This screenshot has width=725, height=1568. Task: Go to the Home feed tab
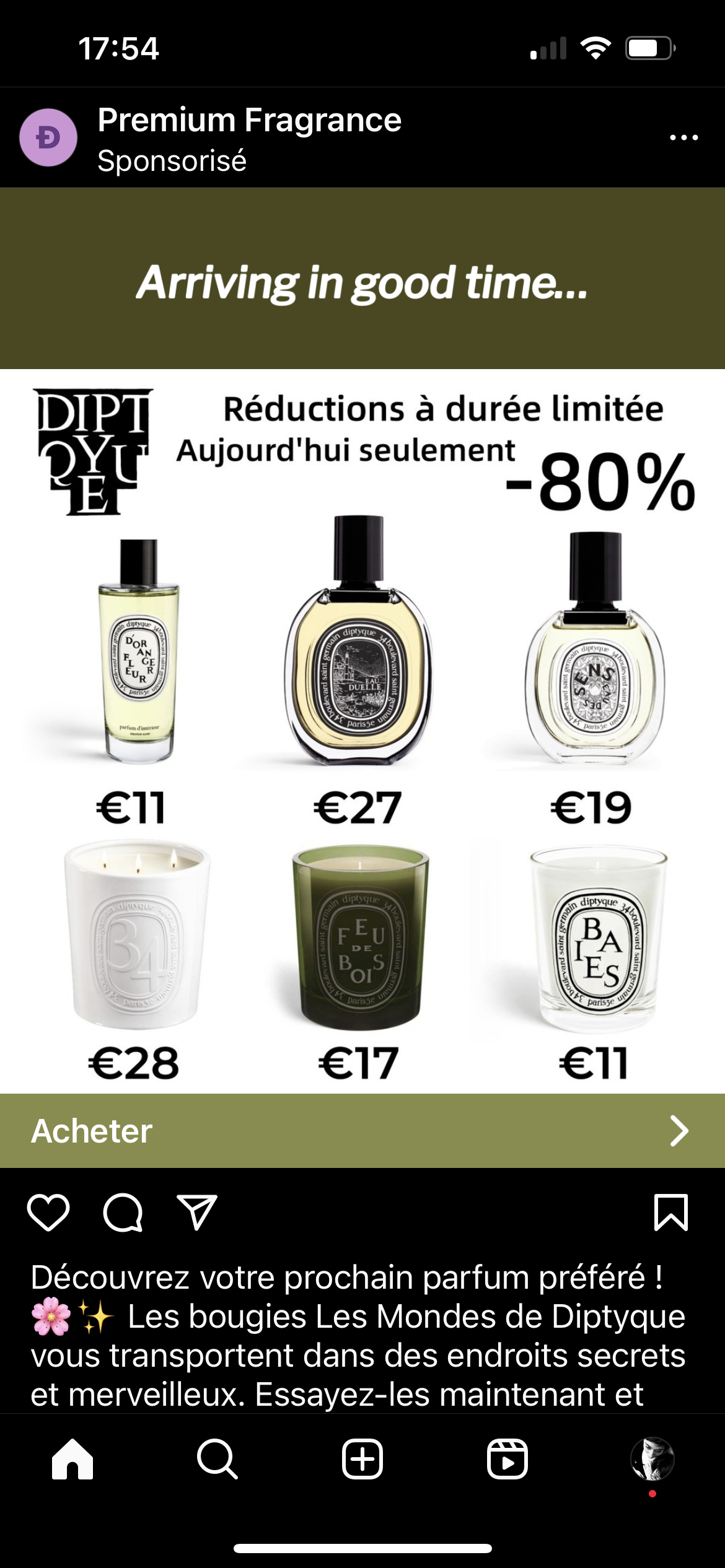coord(72,1459)
